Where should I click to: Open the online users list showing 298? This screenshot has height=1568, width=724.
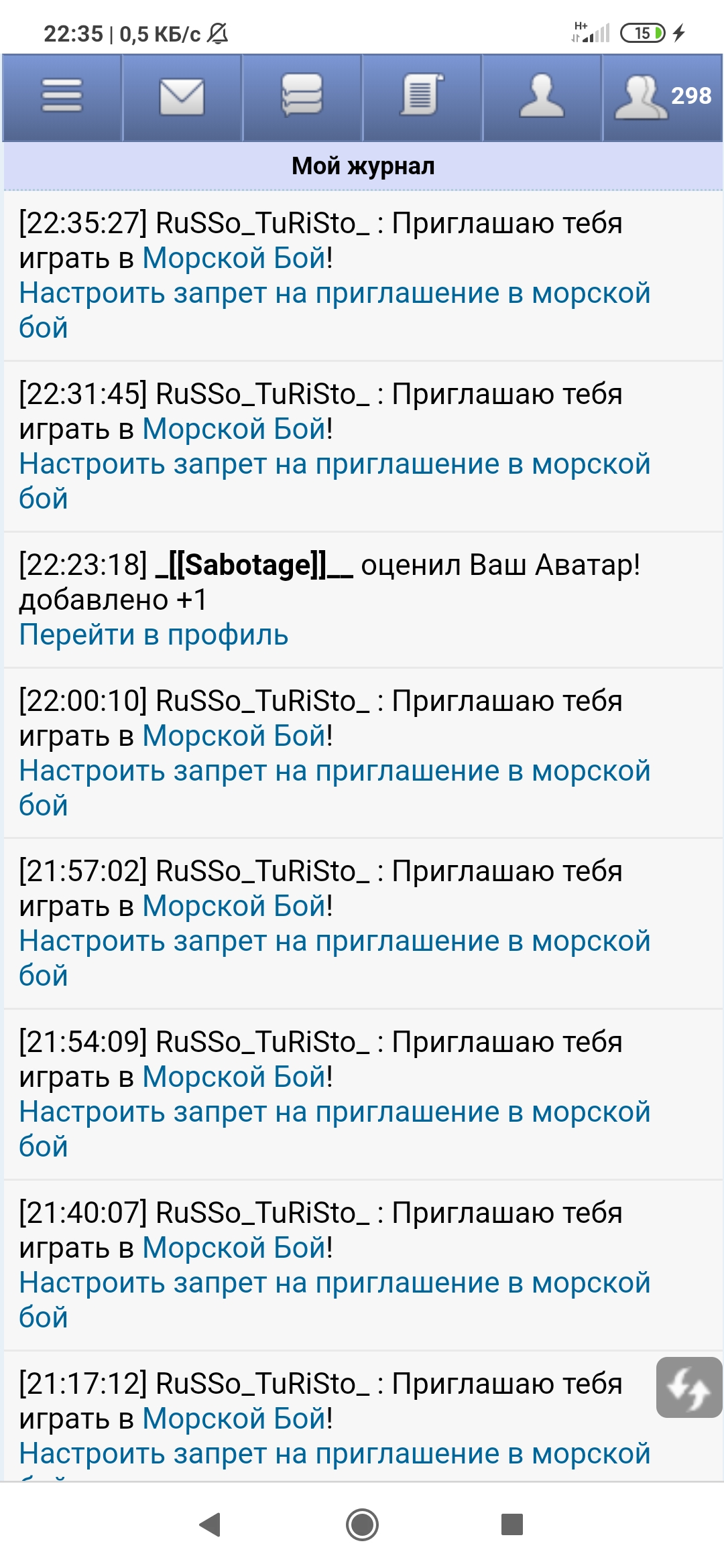(x=662, y=96)
